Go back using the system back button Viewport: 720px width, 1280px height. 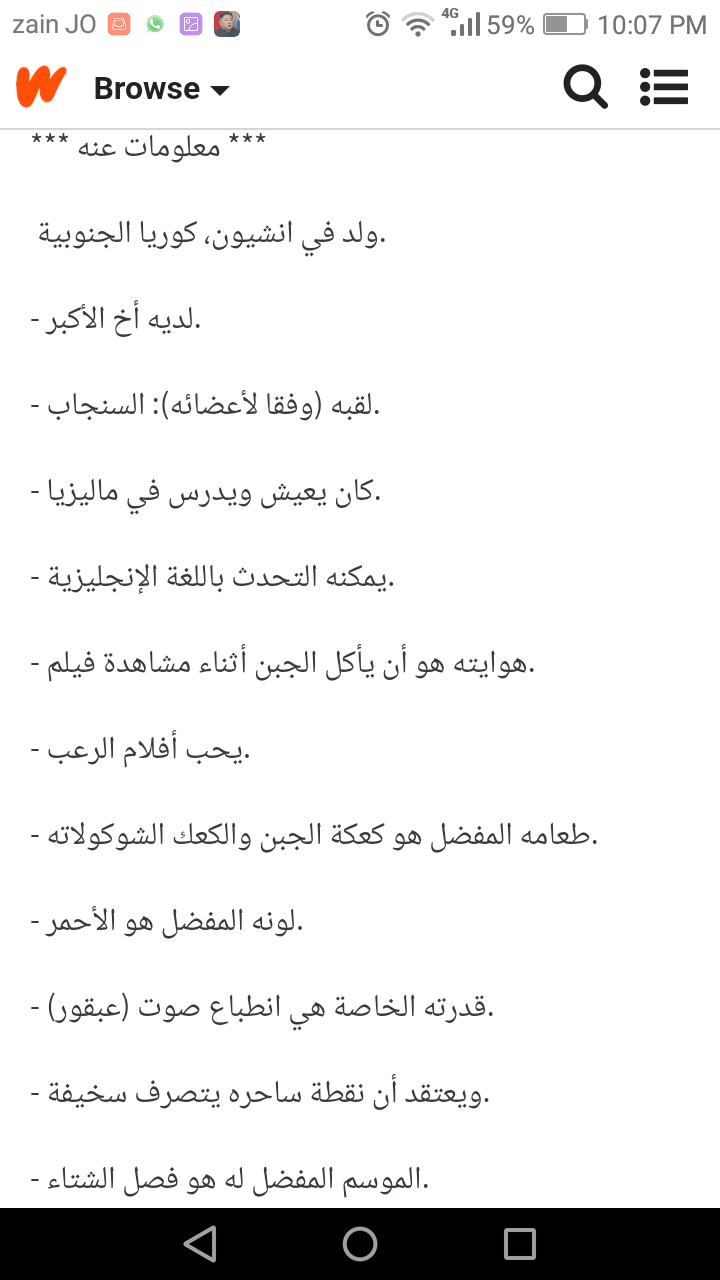[200, 1243]
